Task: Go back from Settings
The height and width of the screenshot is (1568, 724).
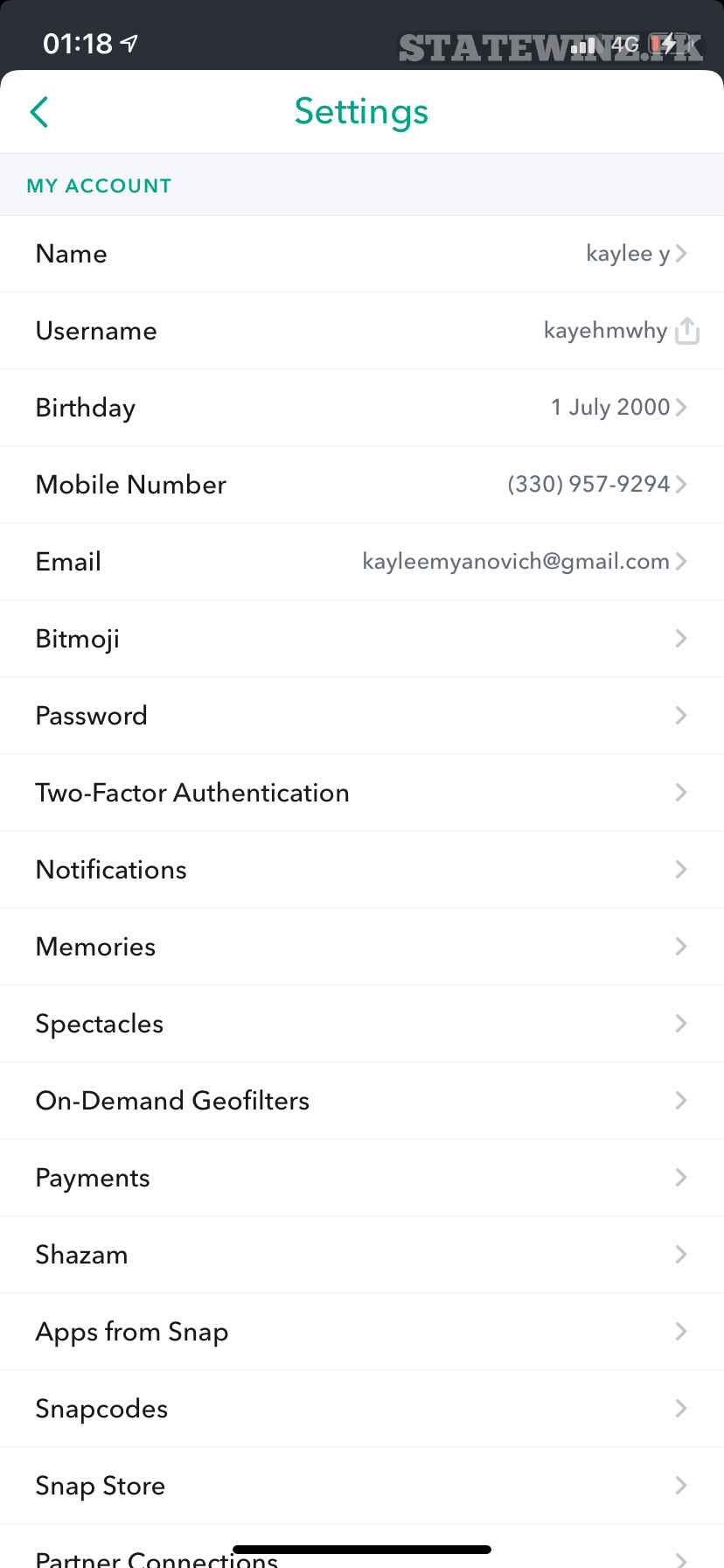Action: (39, 112)
